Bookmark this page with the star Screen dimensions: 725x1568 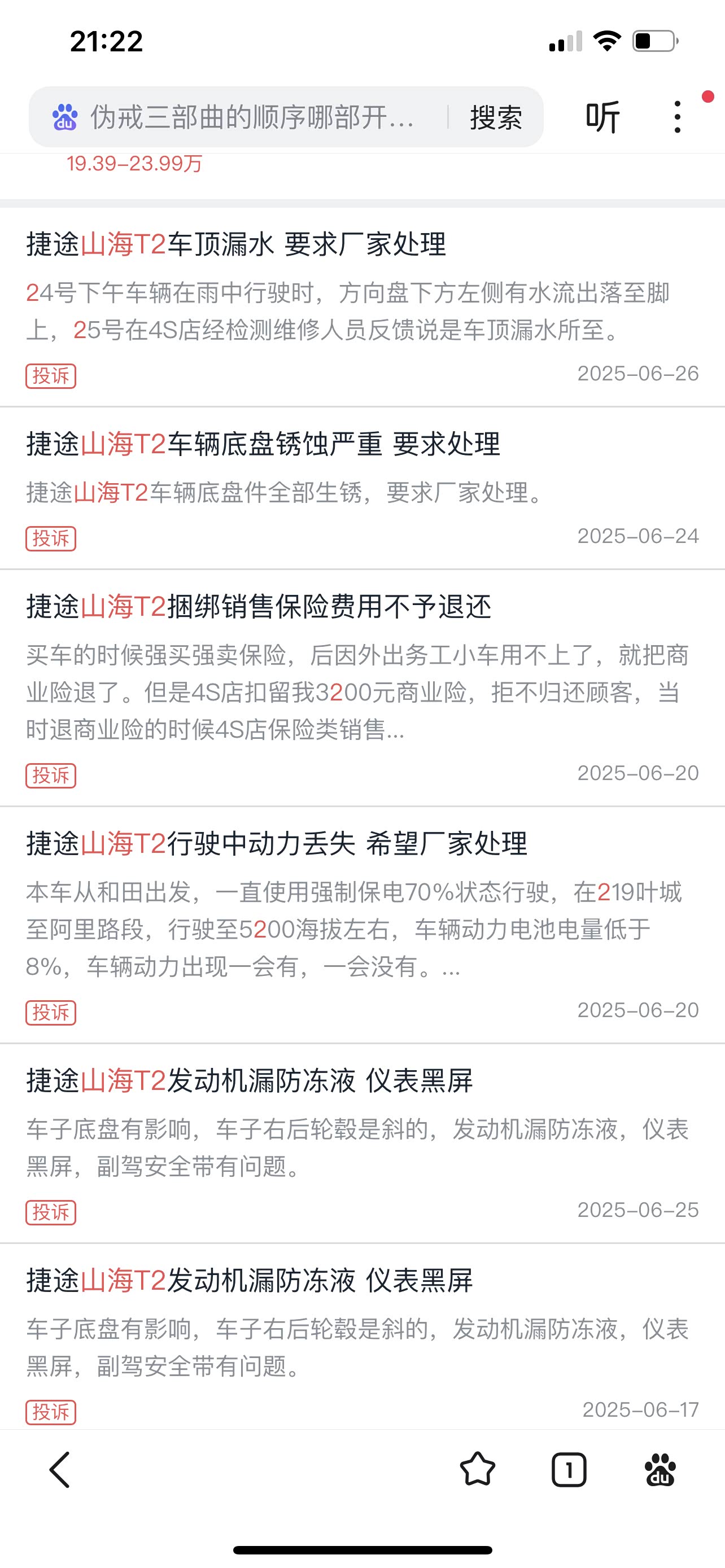[477, 1470]
